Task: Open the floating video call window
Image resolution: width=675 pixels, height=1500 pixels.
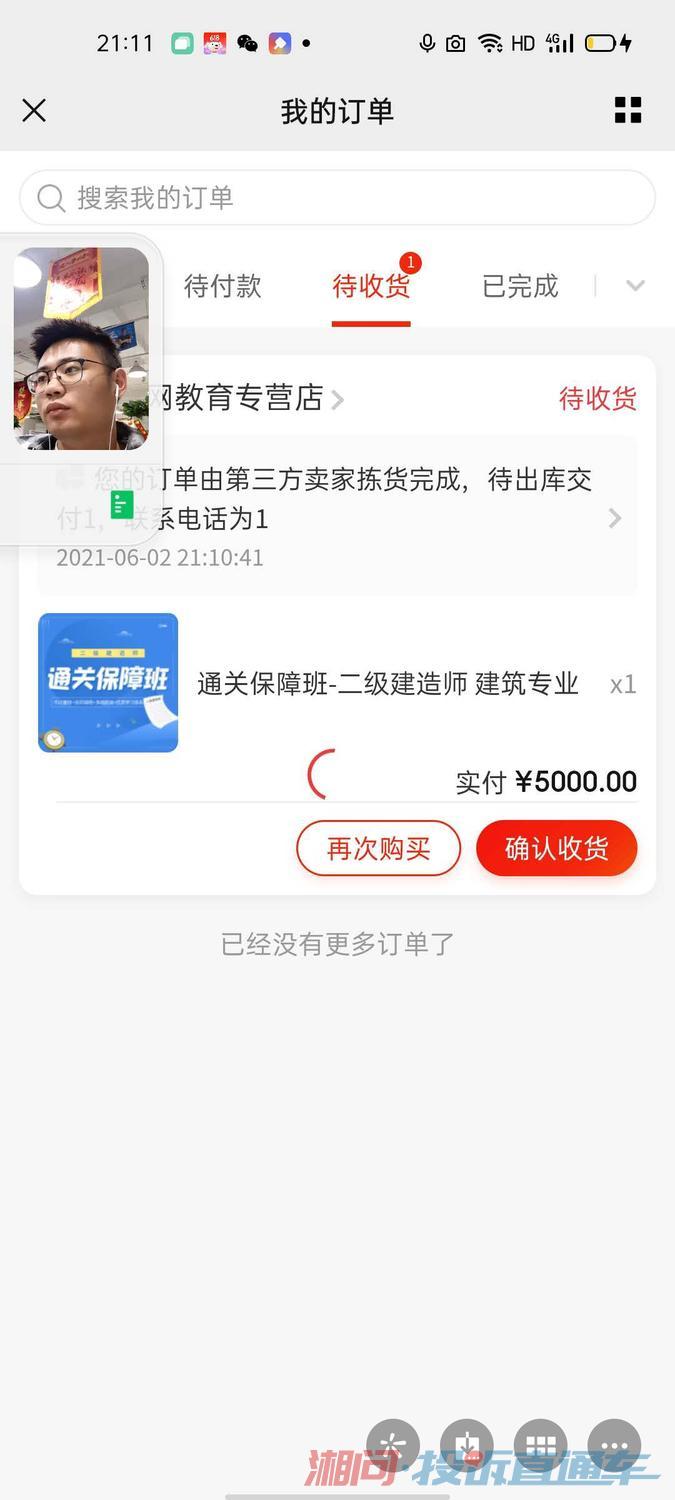Action: click(80, 348)
